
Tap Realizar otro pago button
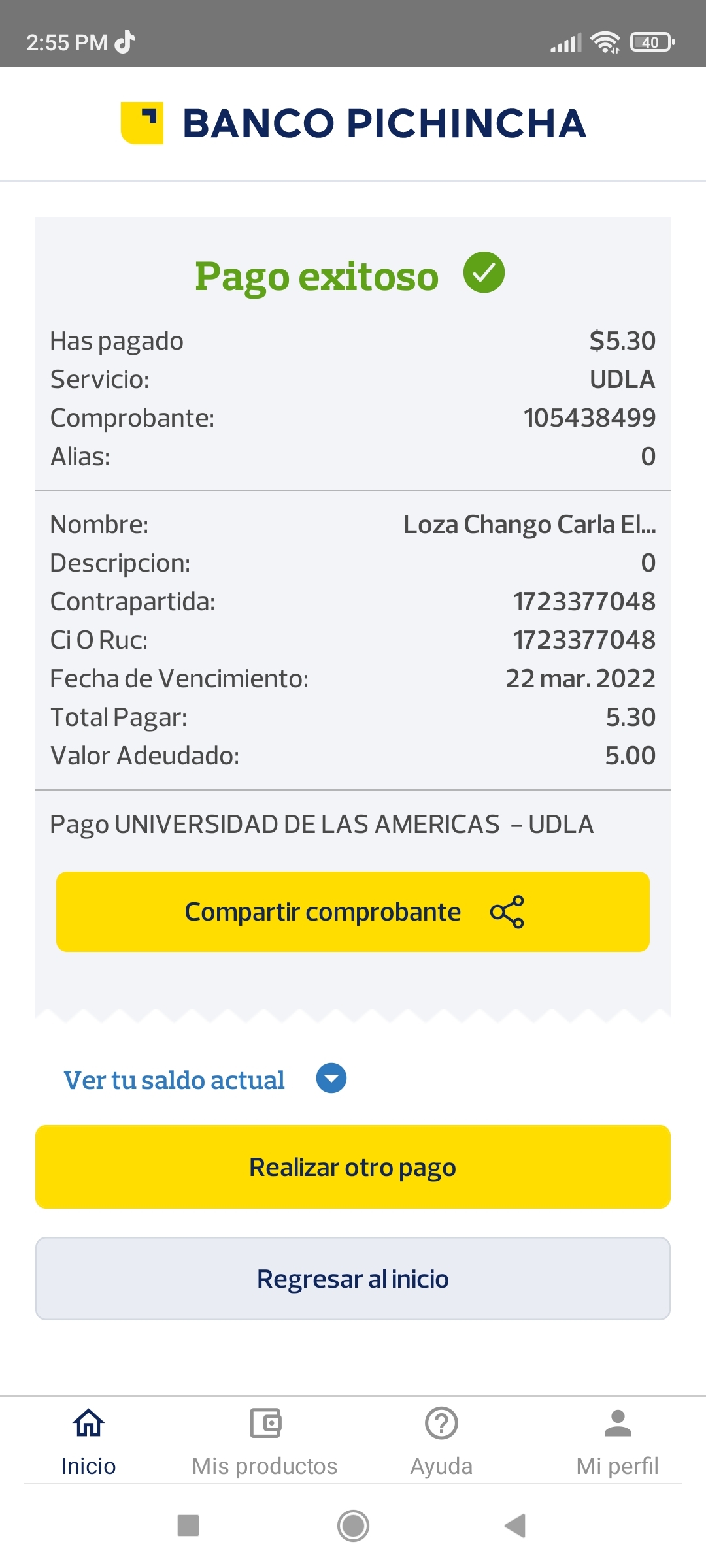(x=353, y=1167)
